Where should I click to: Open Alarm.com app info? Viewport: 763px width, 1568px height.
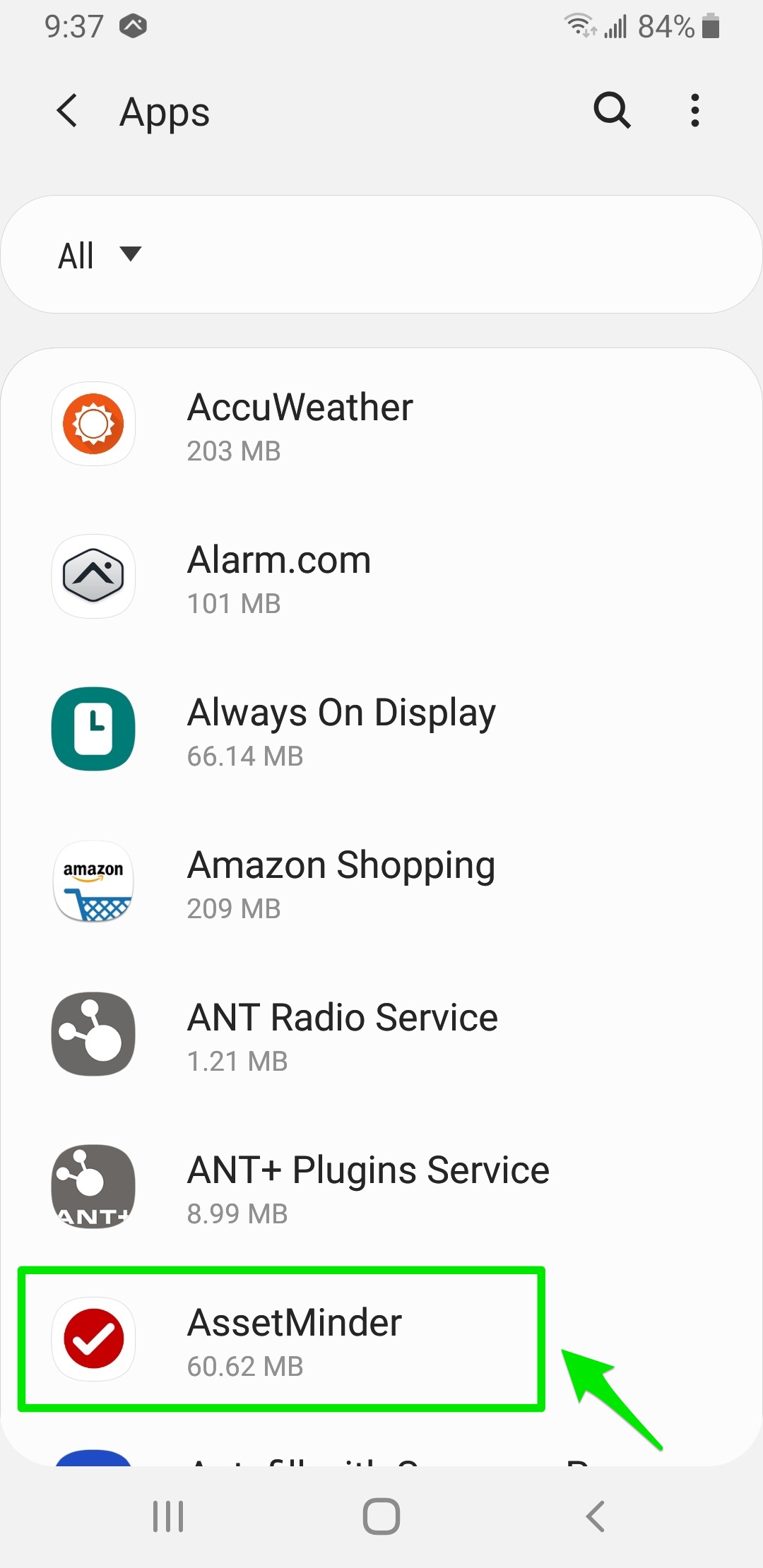pos(381,577)
